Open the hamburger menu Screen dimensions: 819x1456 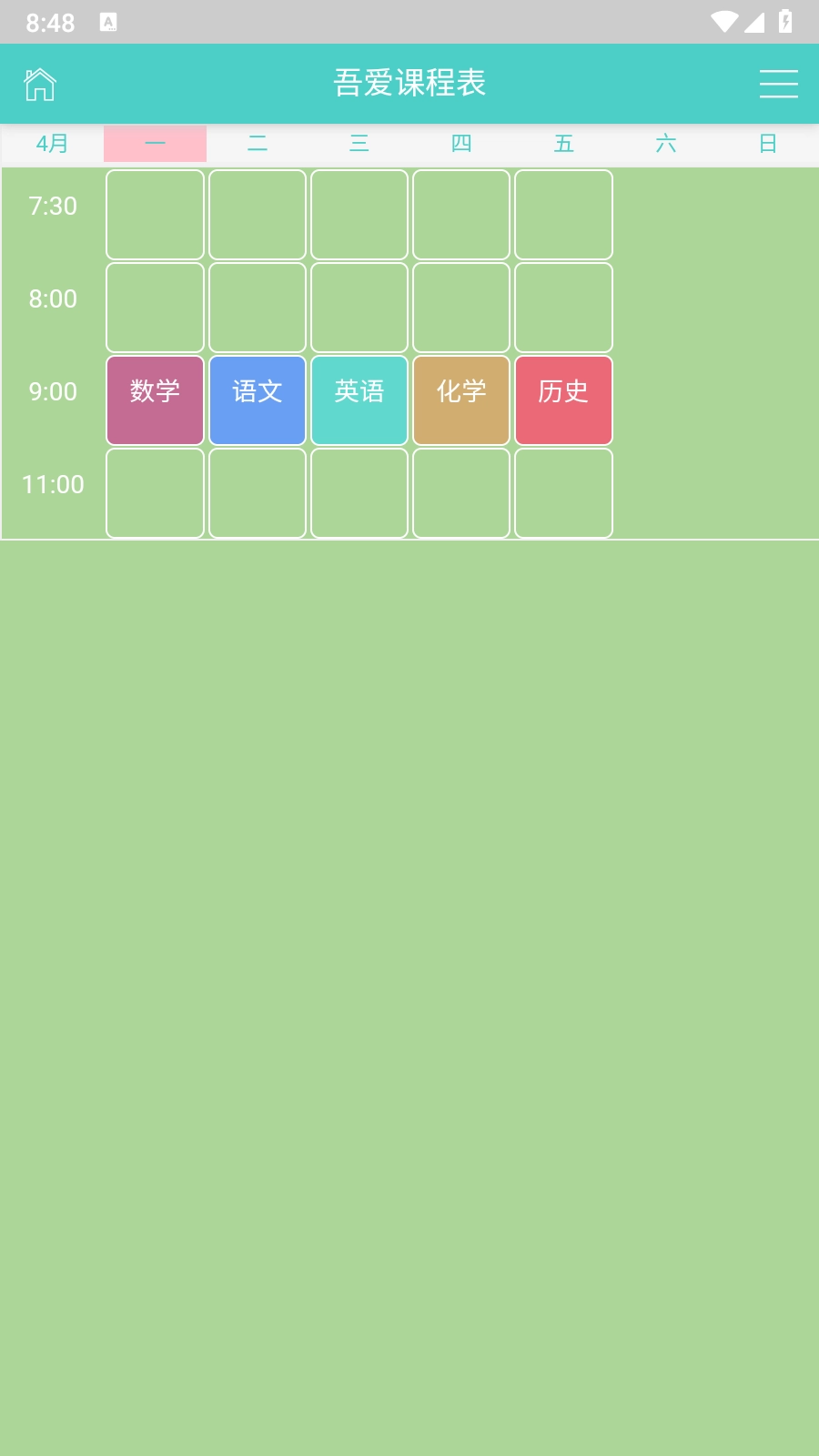click(779, 83)
